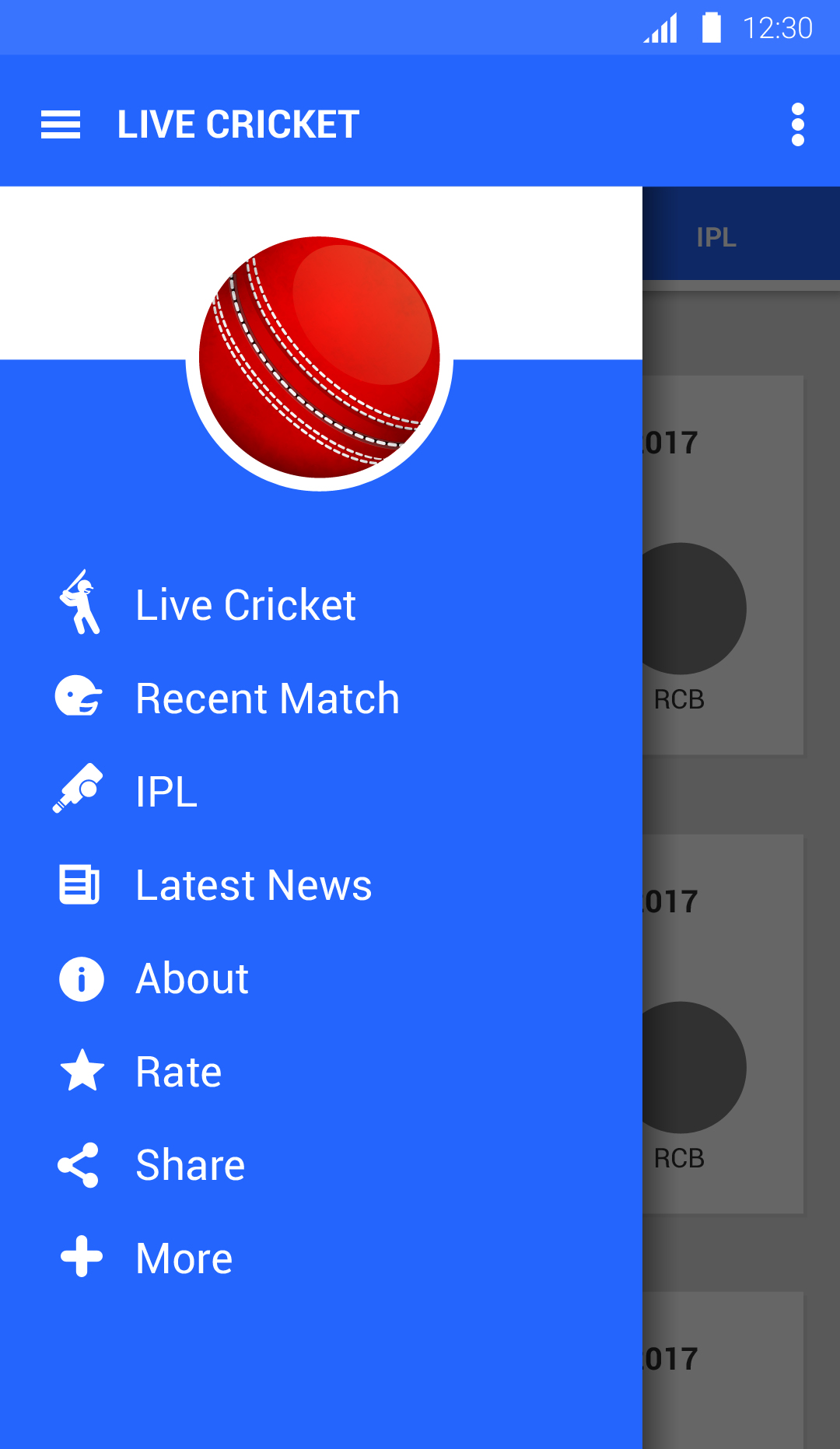Open the About page
The height and width of the screenshot is (1449, 840).
[x=321, y=978]
